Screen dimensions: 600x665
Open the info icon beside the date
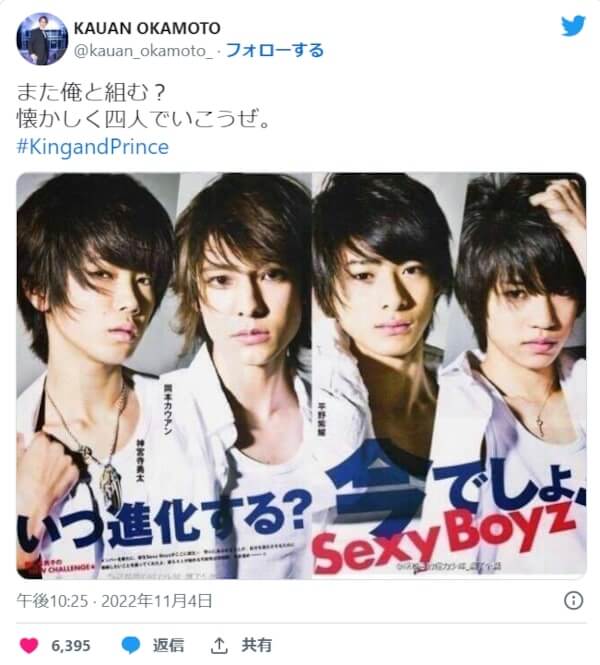point(573,600)
